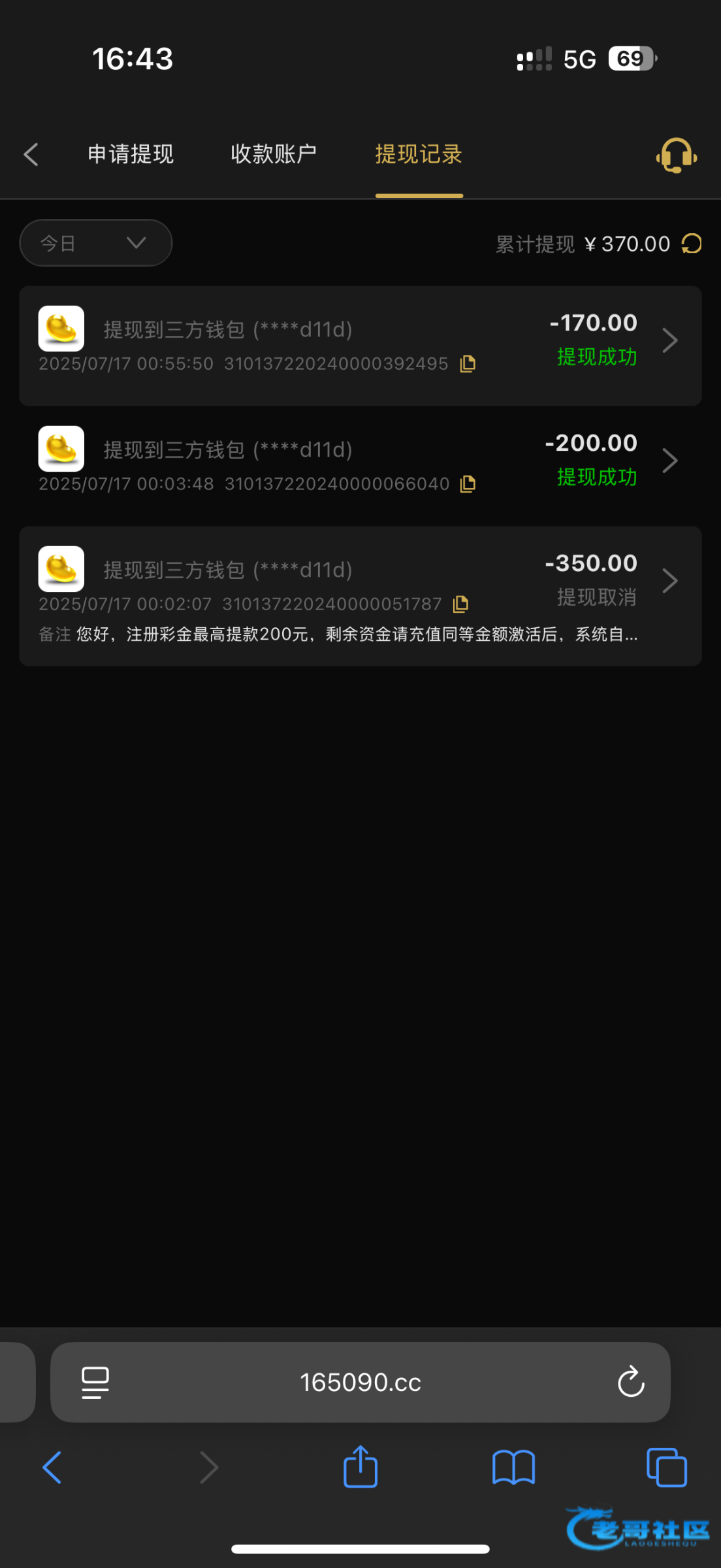
Task: Open browser bookmarks
Action: click(513, 1467)
